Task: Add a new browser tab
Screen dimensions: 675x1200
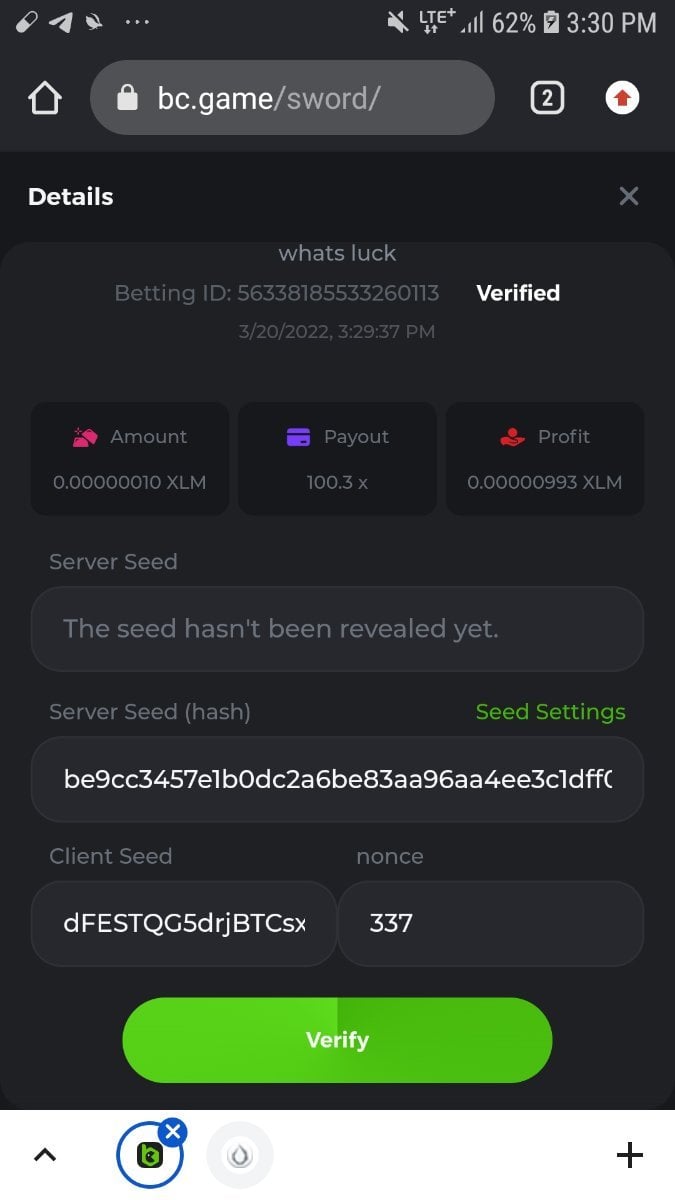Action: click(x=629, y=1156)
